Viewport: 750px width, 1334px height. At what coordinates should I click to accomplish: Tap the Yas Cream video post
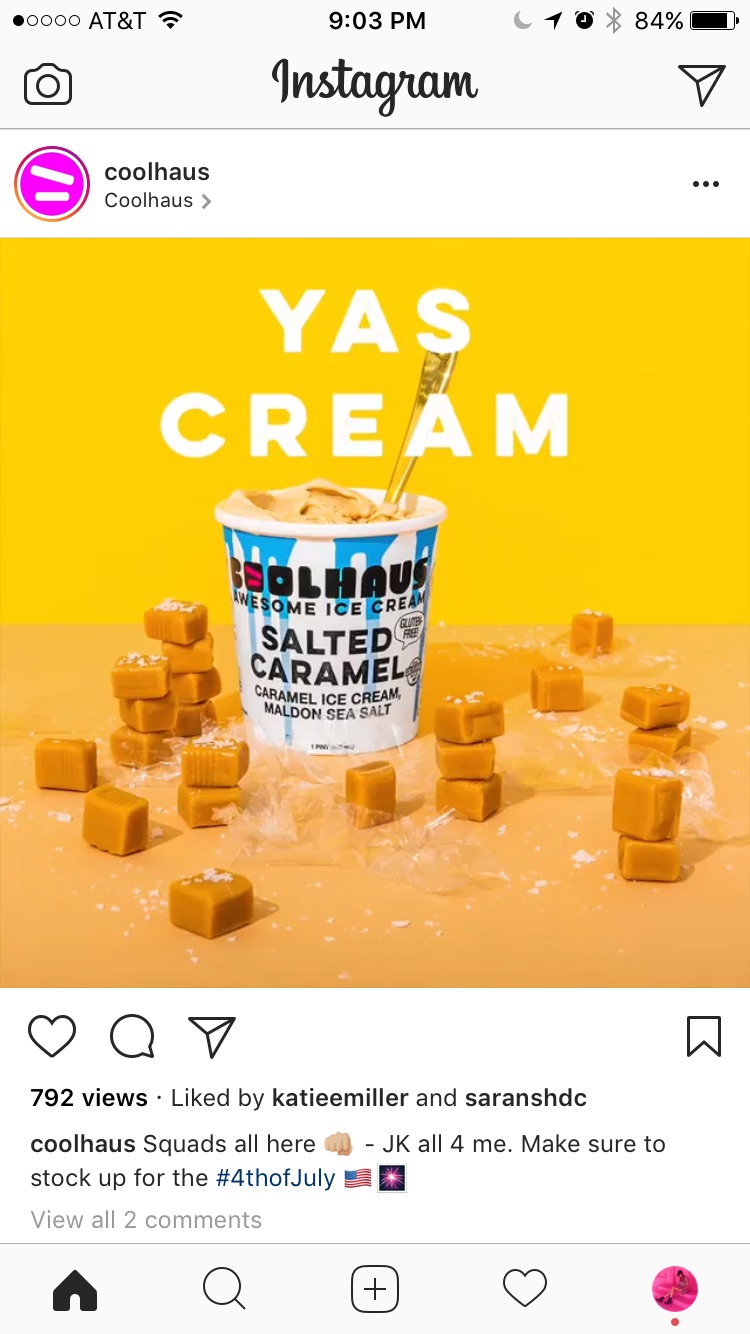(x=375, y=612)
